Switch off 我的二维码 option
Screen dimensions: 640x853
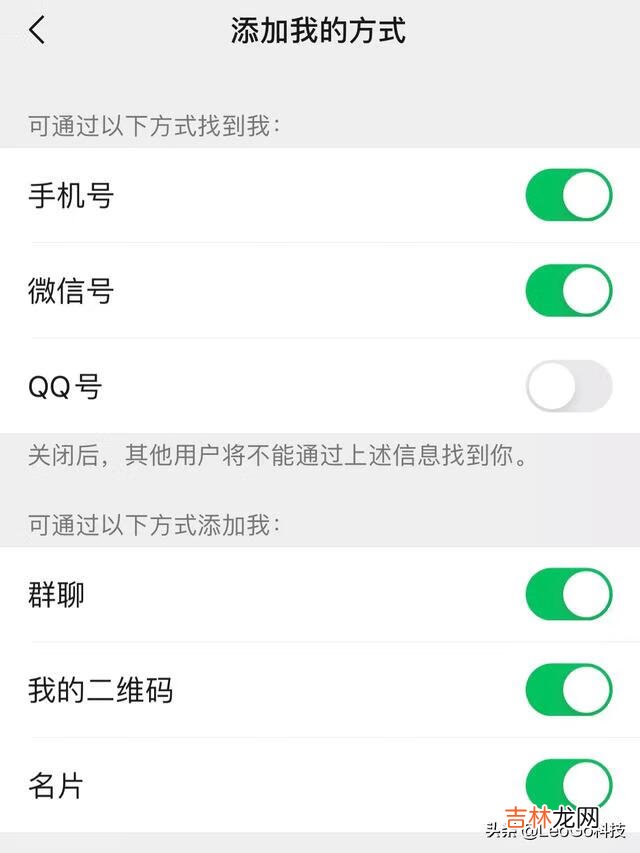click(x=568, y=690)
